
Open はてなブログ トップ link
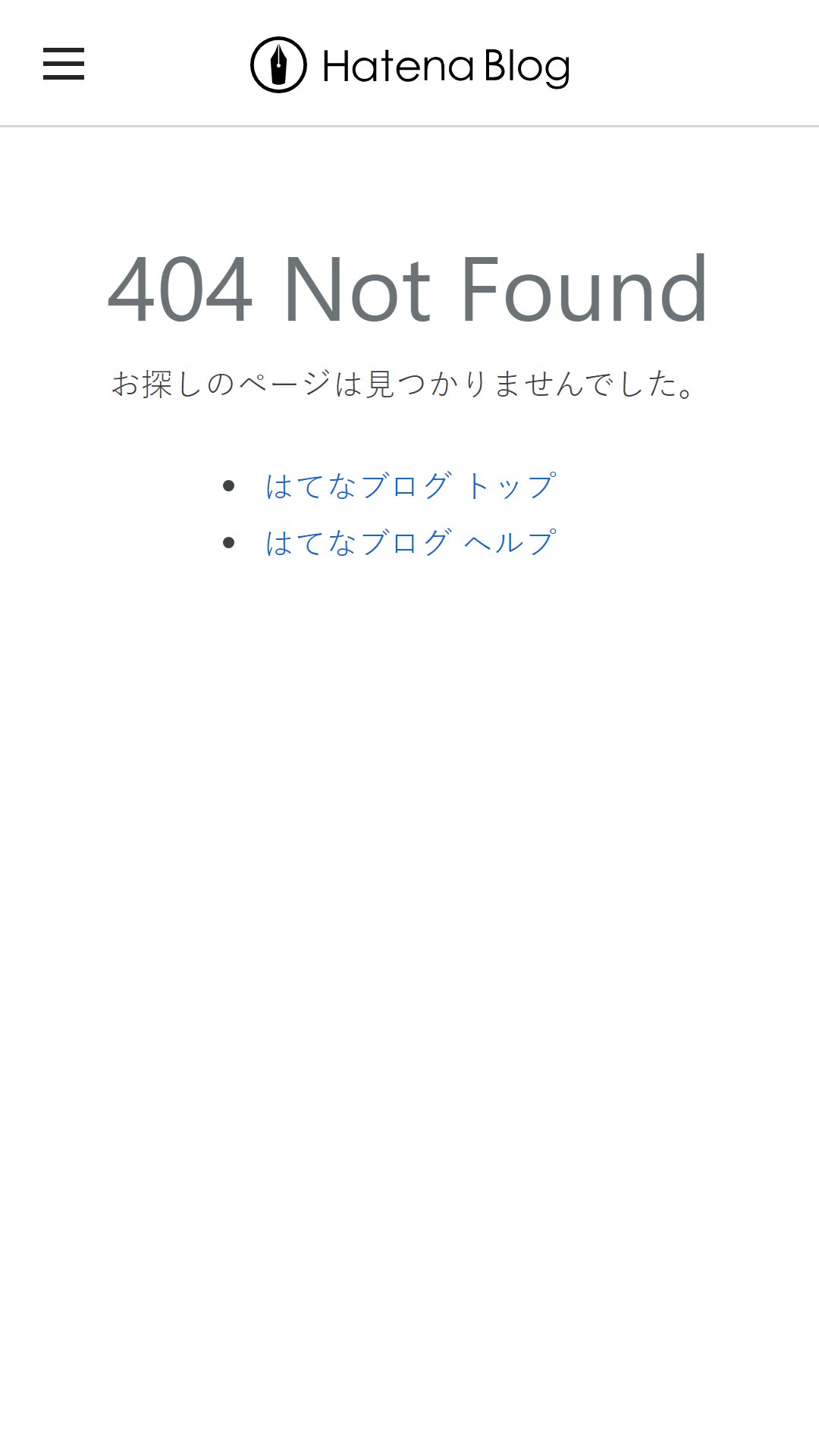tap(410, 486)
